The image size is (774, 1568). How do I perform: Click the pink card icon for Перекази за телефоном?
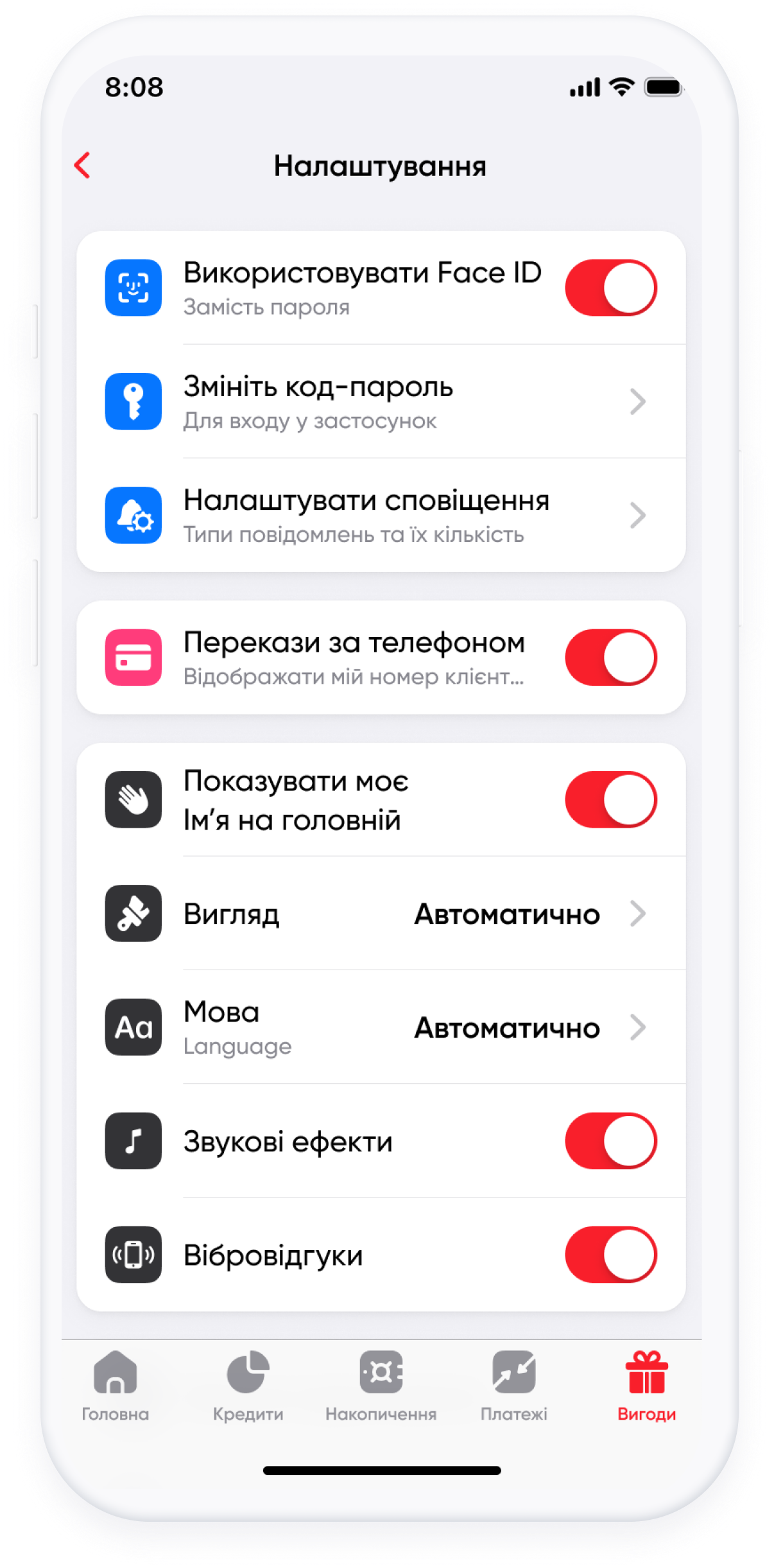click(x=132, y=658)
